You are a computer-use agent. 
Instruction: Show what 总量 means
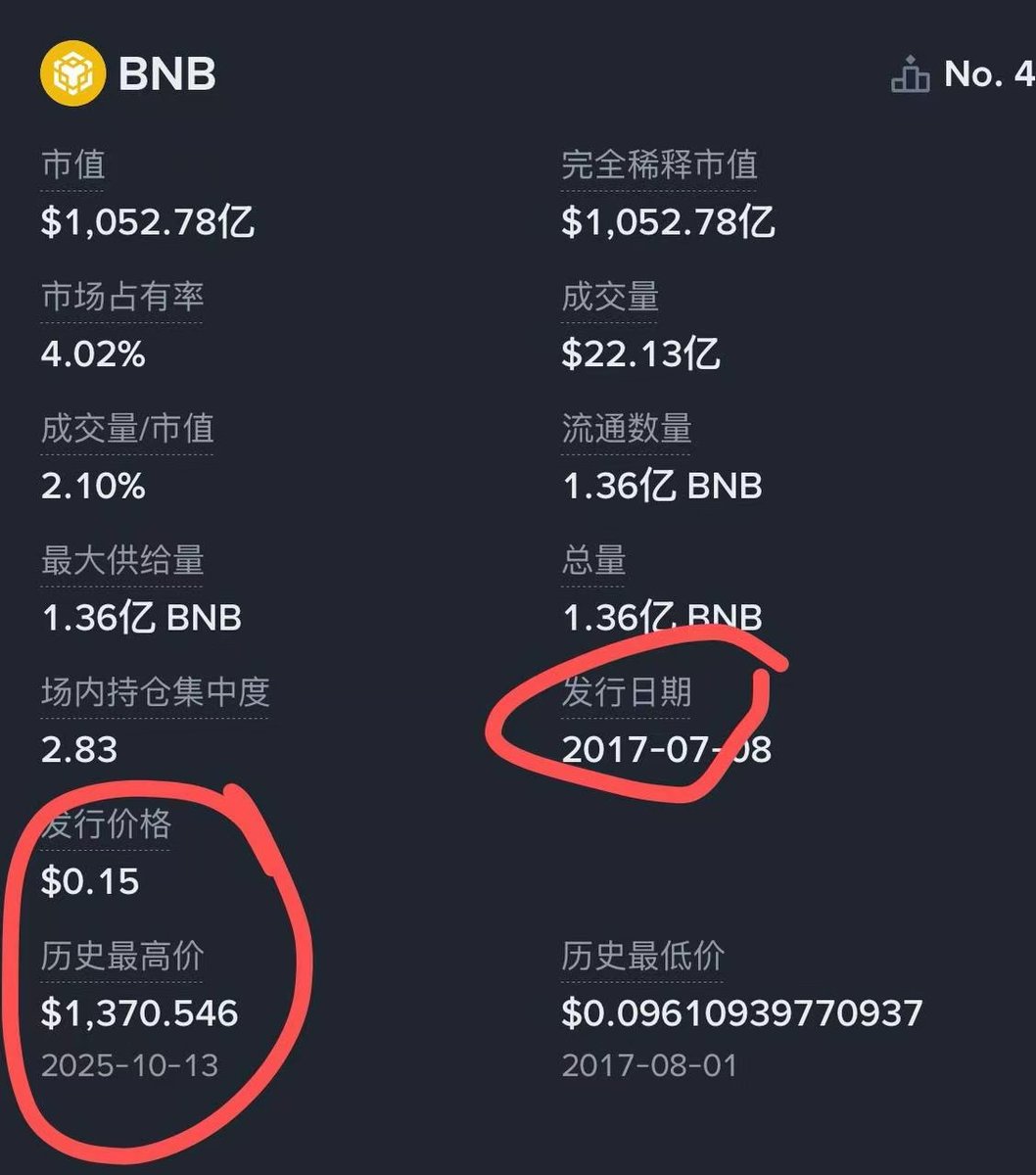(593, 561)
